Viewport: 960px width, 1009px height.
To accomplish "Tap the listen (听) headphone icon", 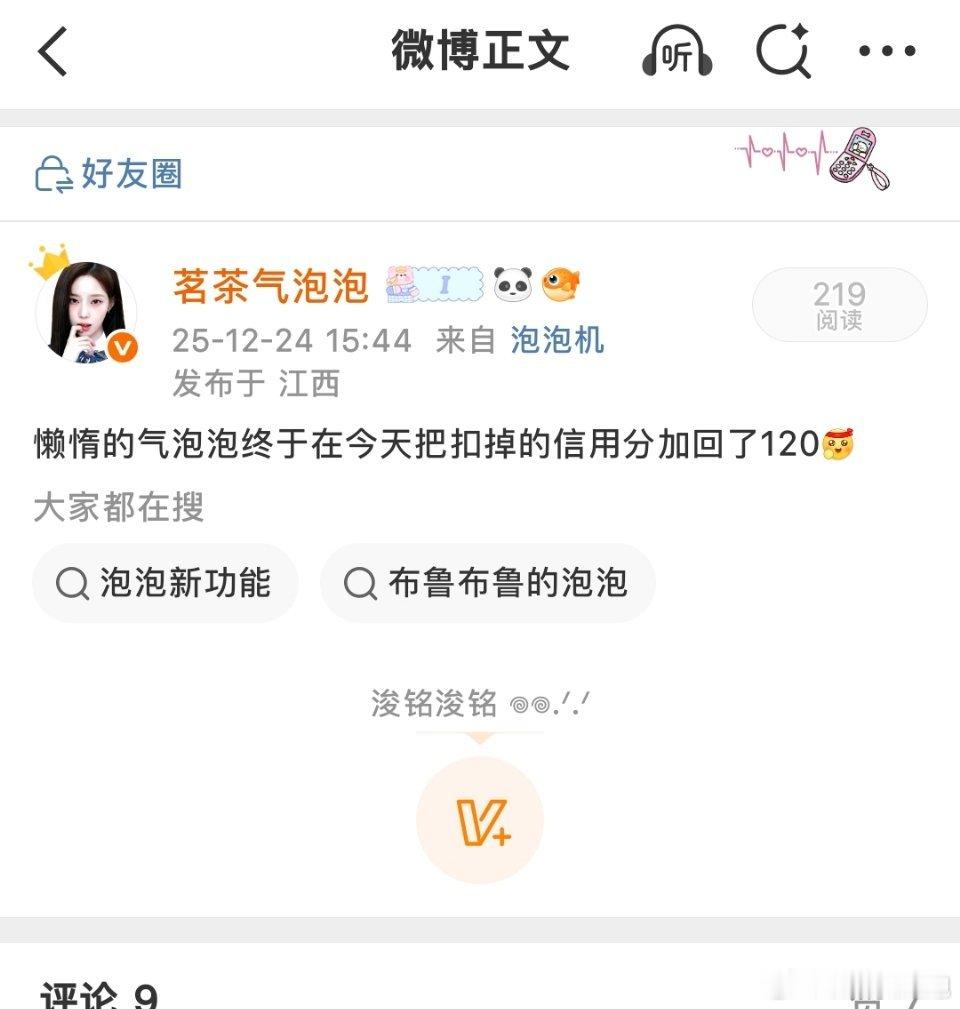I will coord(677,51).
